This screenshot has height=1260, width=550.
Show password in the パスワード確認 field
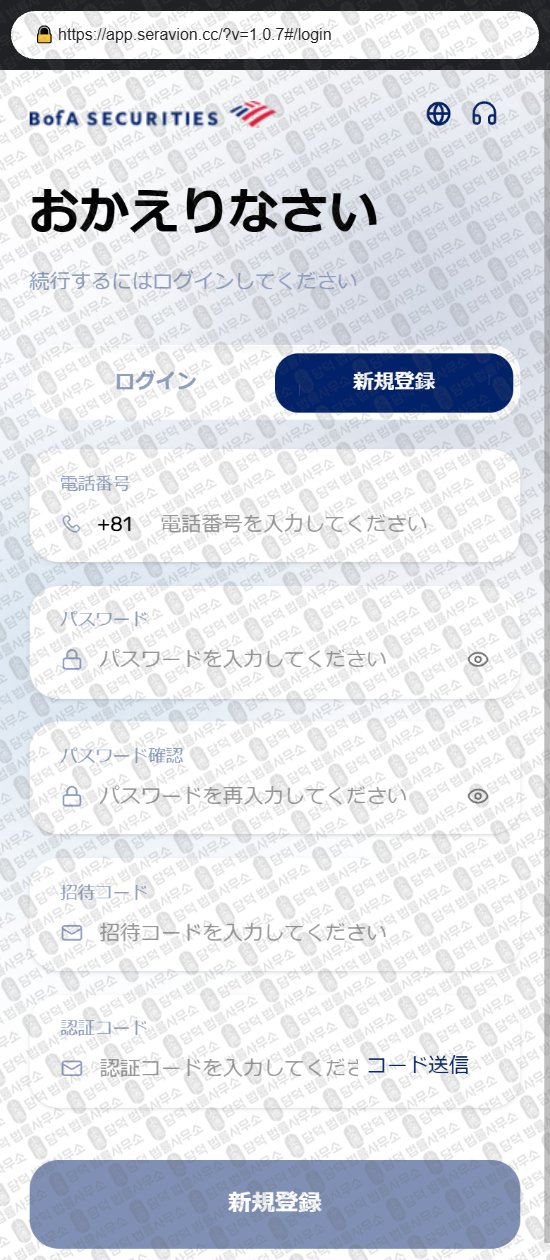tap(478, 796)
